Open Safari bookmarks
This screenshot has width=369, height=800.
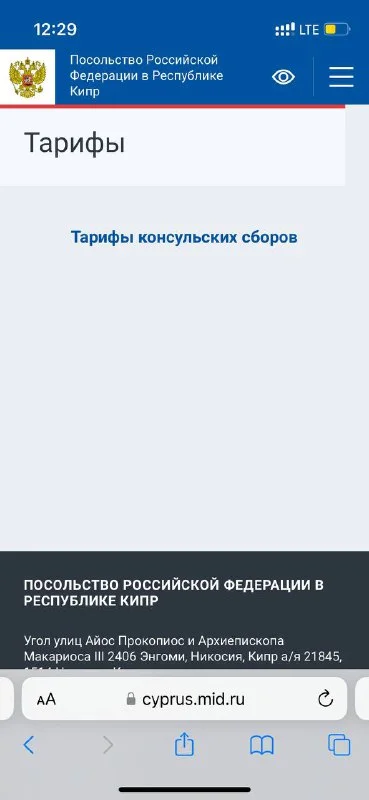click(x=262, y=746)
